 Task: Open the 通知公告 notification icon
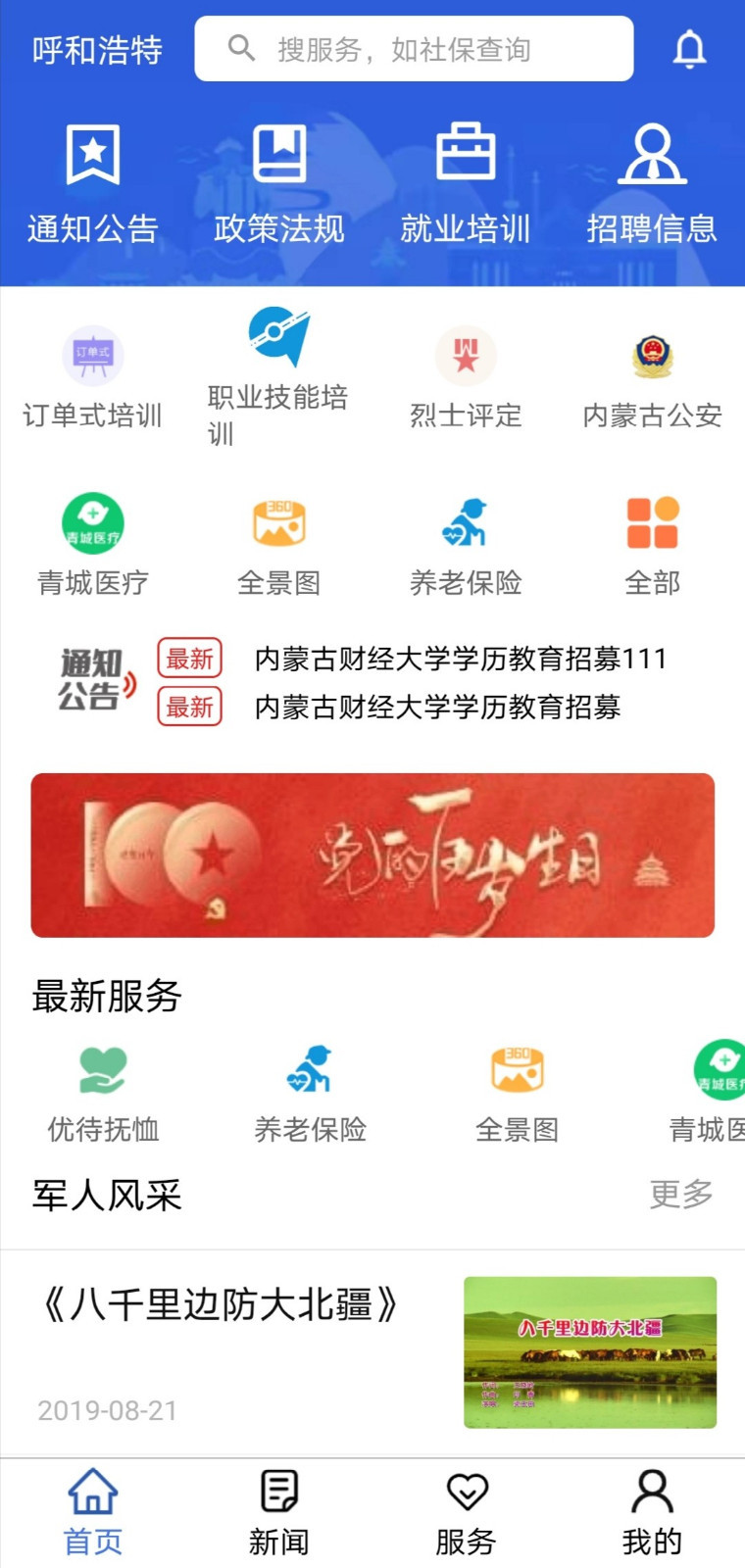(92, 181)
